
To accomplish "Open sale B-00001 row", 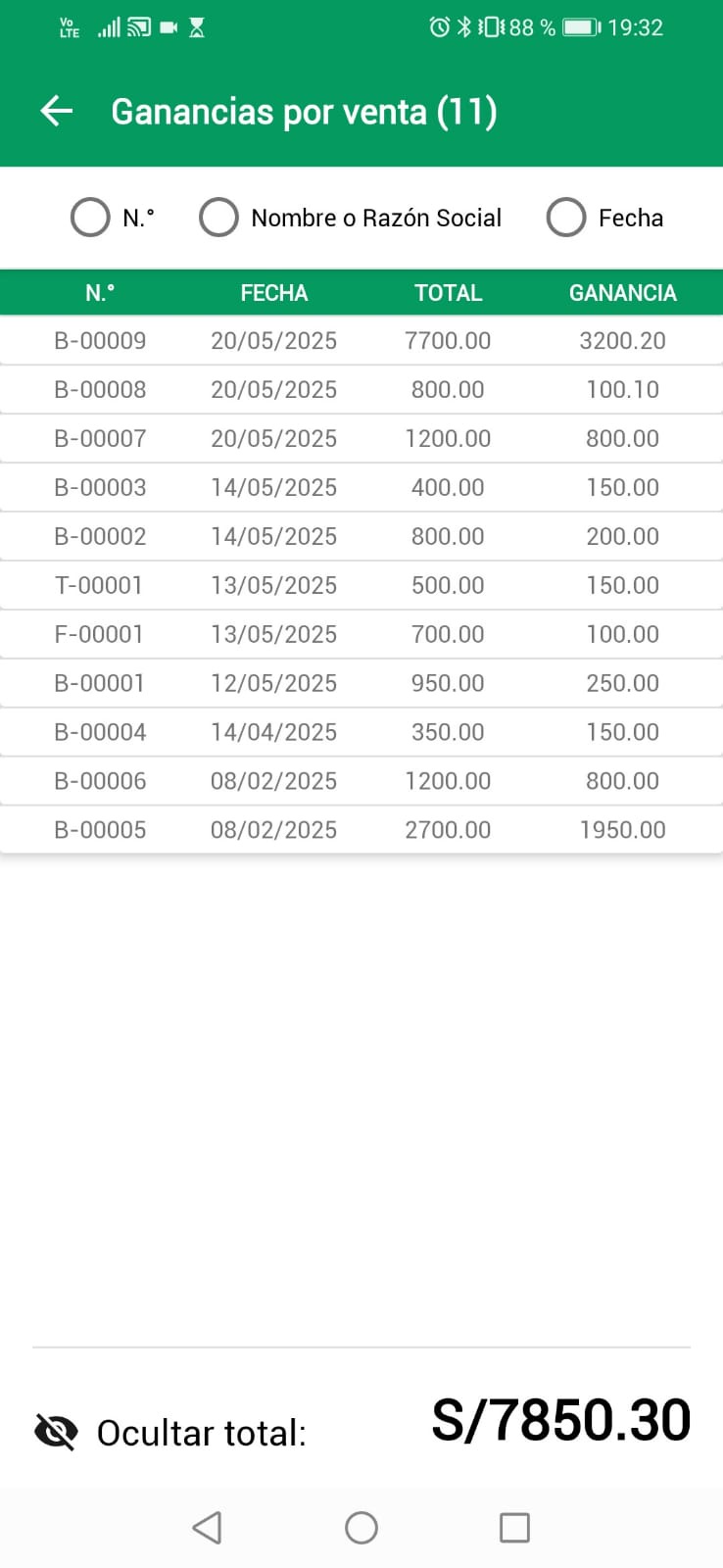I will (x=361, y=684).
